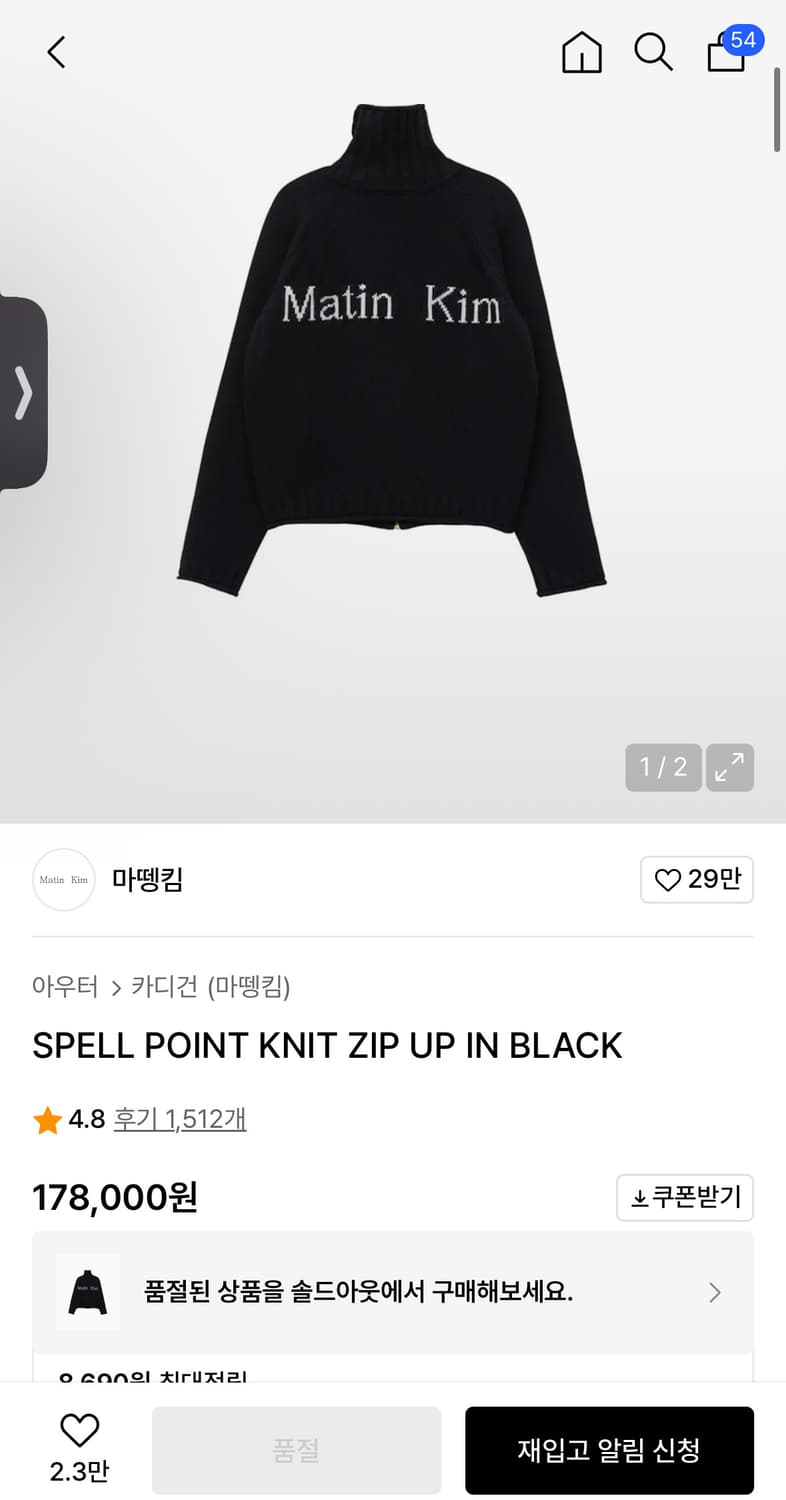Image resolution: width=786 pixels, height=1500 pixels.
Task: Tap the star icon beside the 4.8 rating
Action: pyautogui.click(x=46, y=1119)
